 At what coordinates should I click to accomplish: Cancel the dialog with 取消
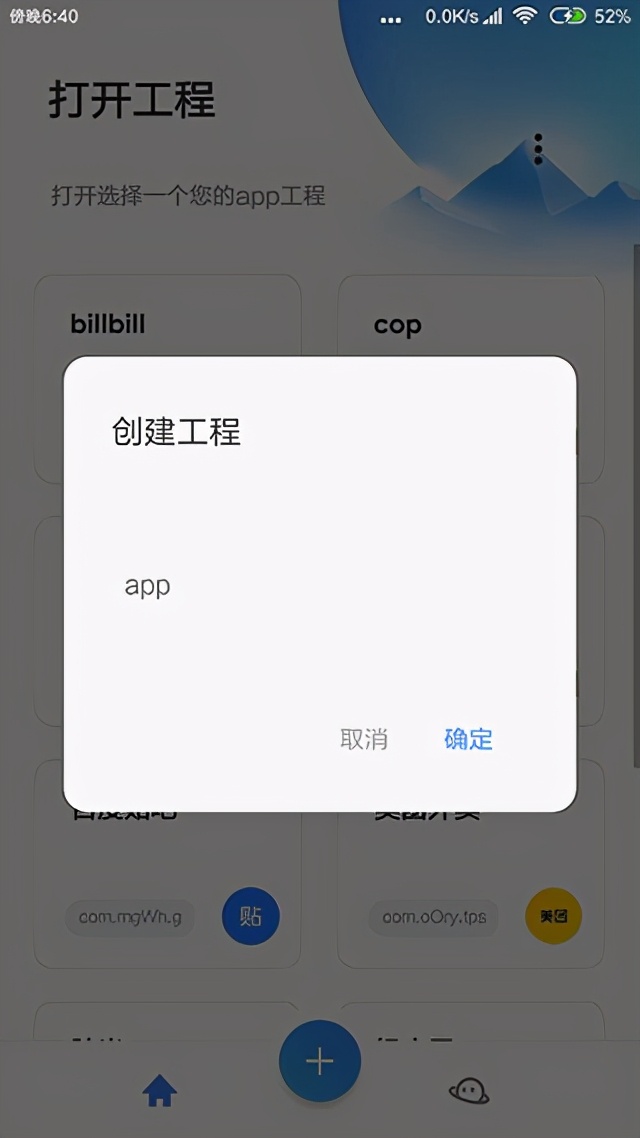click(363, 739)
